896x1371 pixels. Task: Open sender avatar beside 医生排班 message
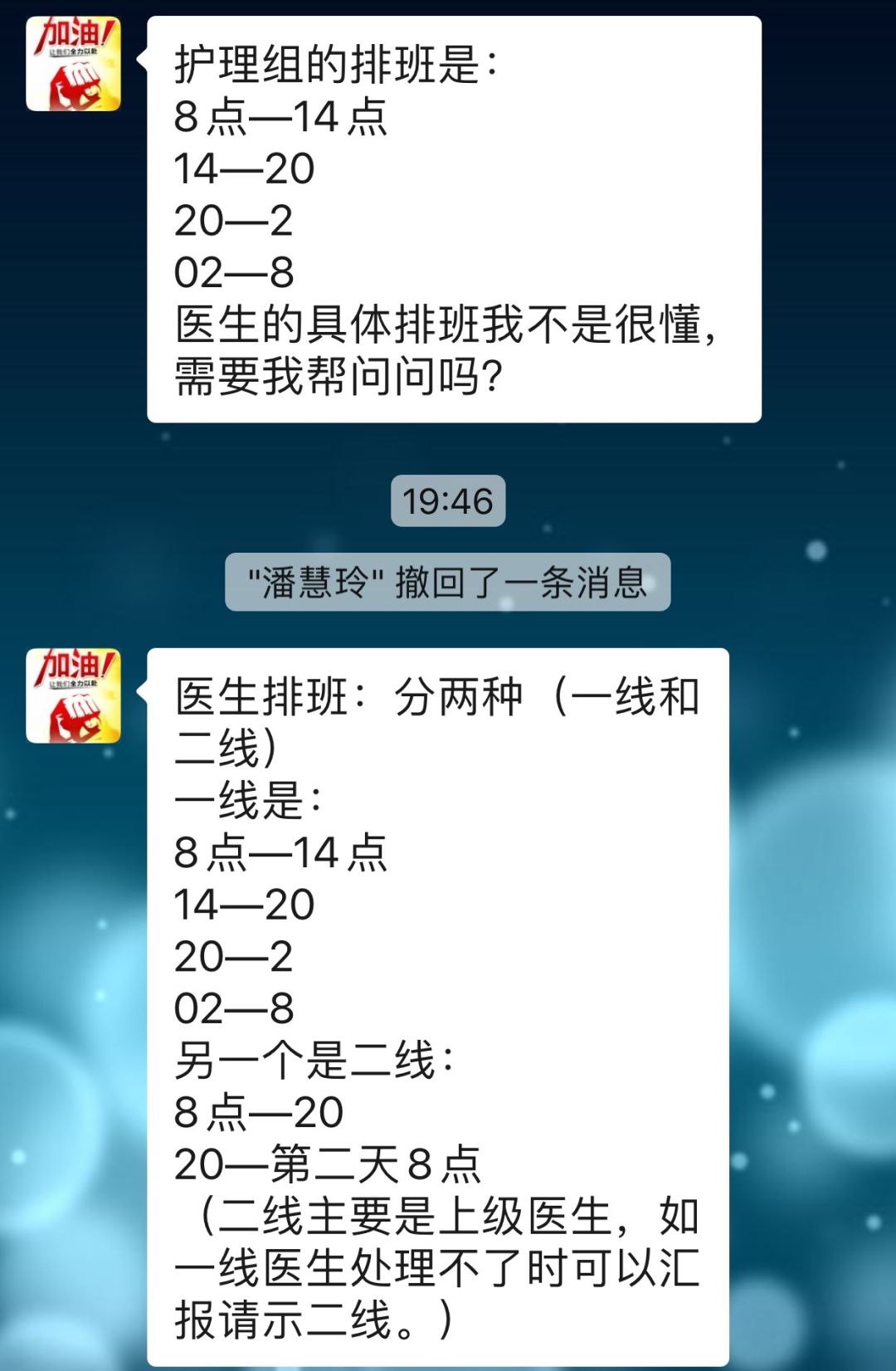coord(73,695)
